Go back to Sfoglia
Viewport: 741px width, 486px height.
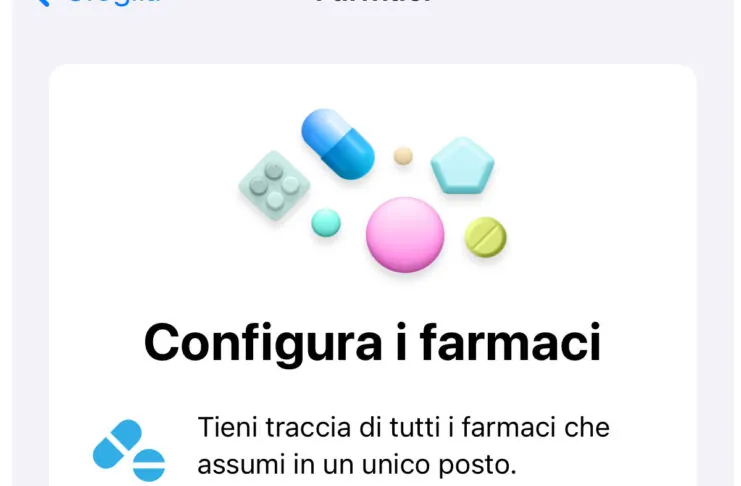pos(100,3)
